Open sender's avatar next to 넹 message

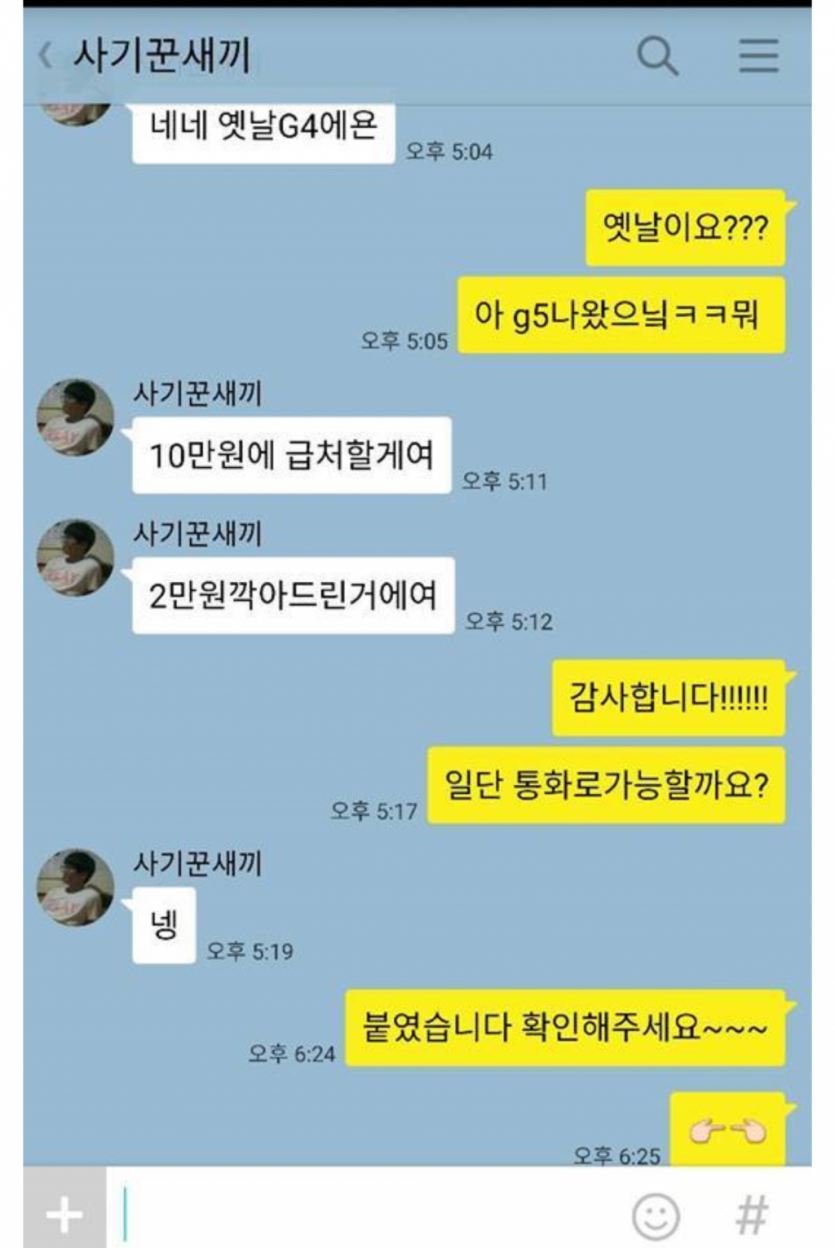(75, 888)
